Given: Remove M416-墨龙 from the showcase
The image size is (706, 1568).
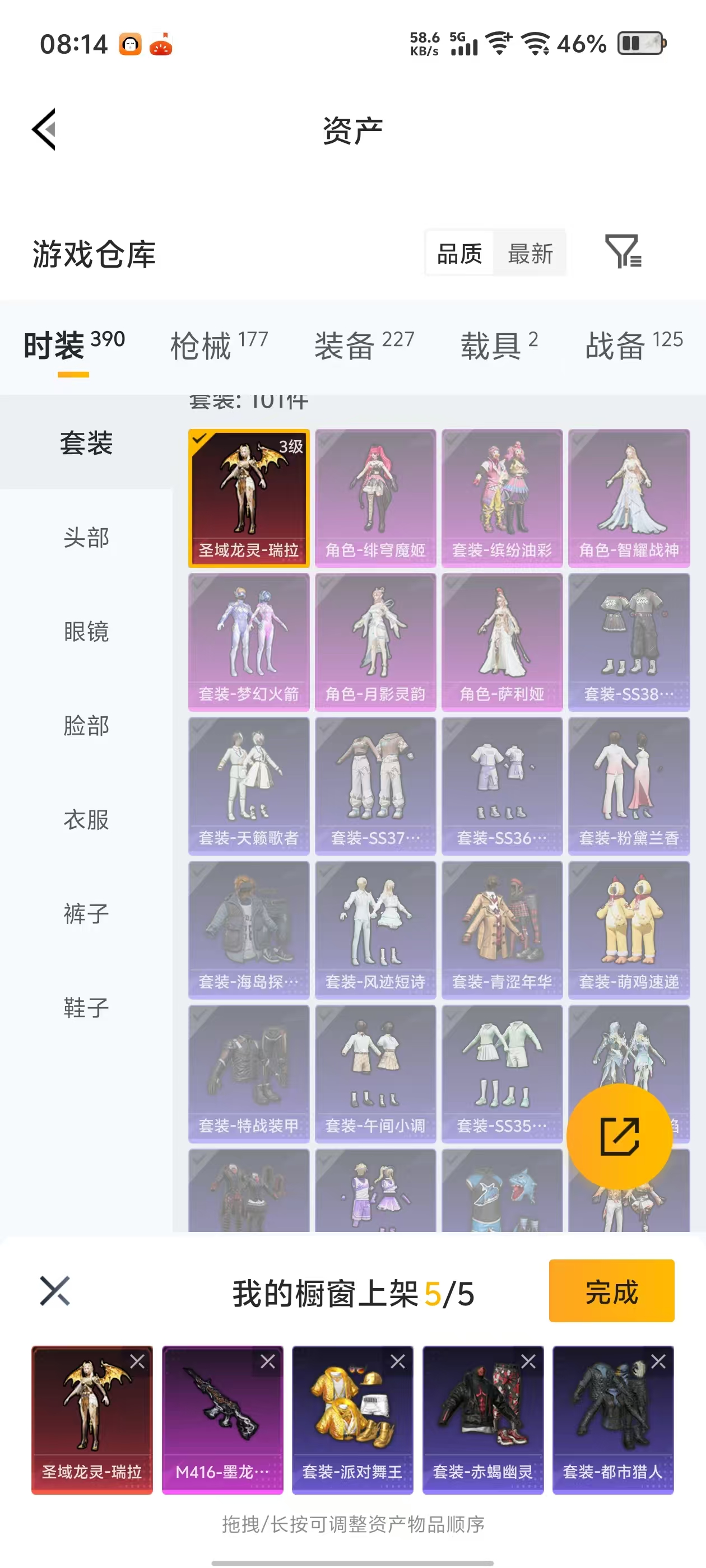Looking at the screenshot, I should click(x=267, y=1362).
